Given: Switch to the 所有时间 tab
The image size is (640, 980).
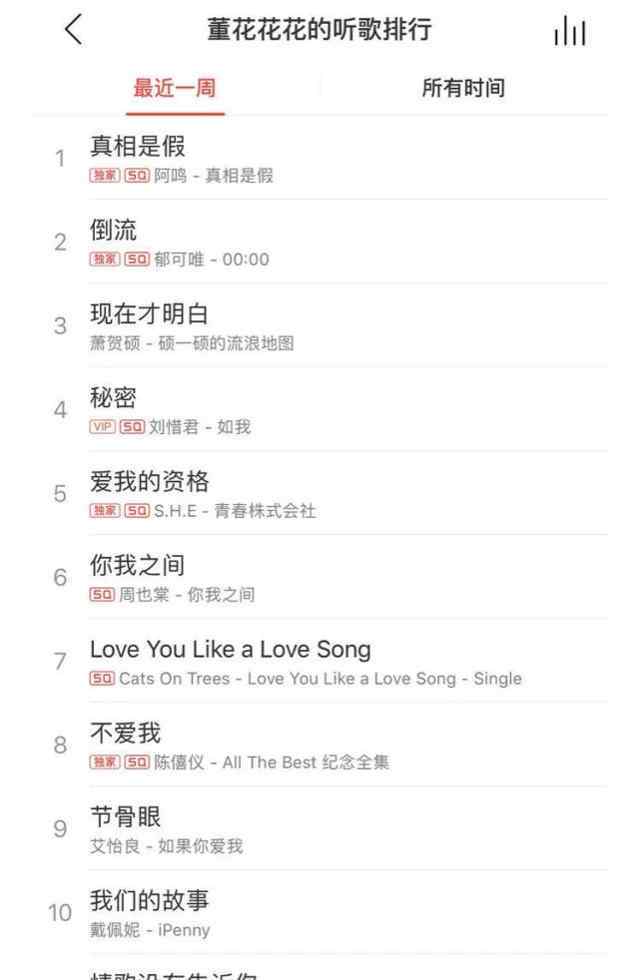Looking at the screenshot, I should point(463,88).
